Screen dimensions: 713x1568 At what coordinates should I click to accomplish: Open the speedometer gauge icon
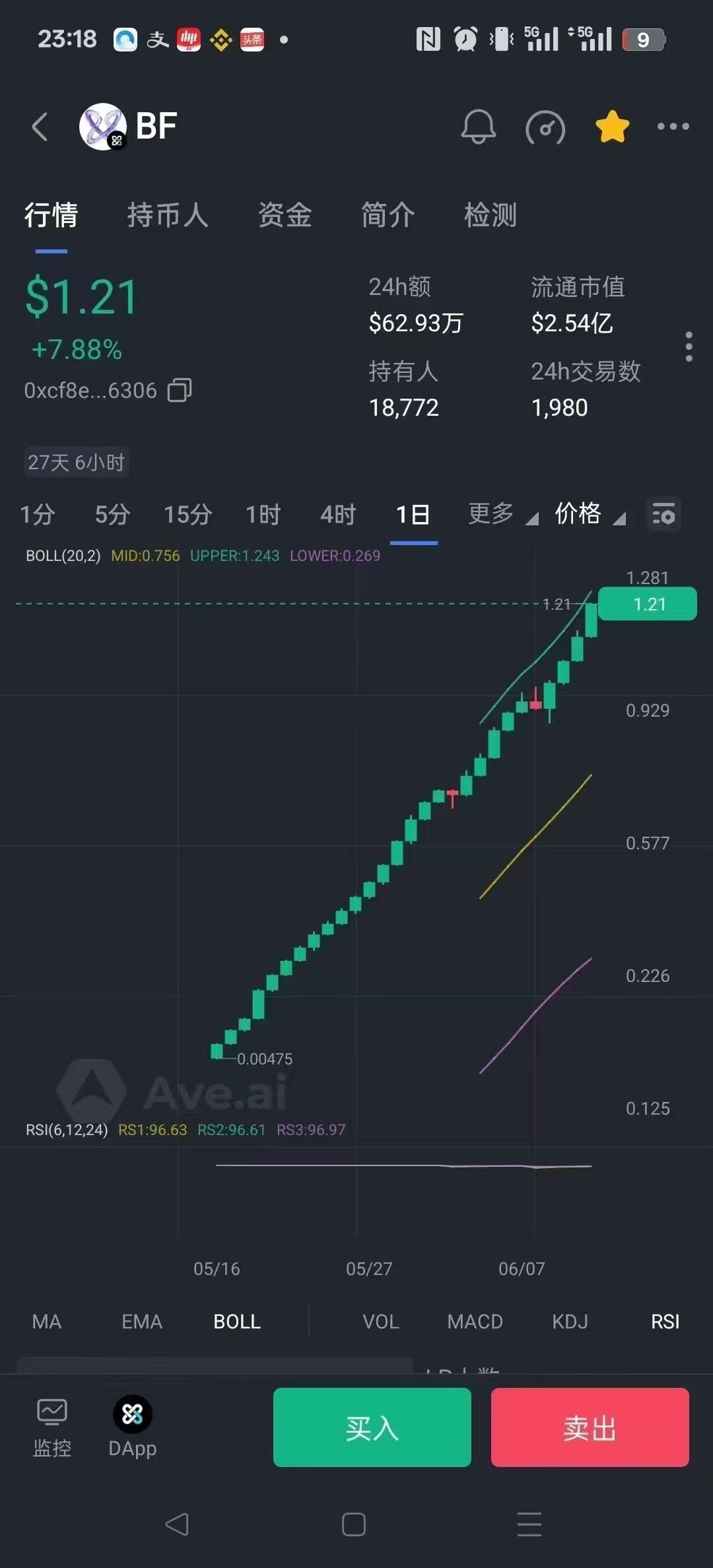pyautogui.click(x=545, y=127)
